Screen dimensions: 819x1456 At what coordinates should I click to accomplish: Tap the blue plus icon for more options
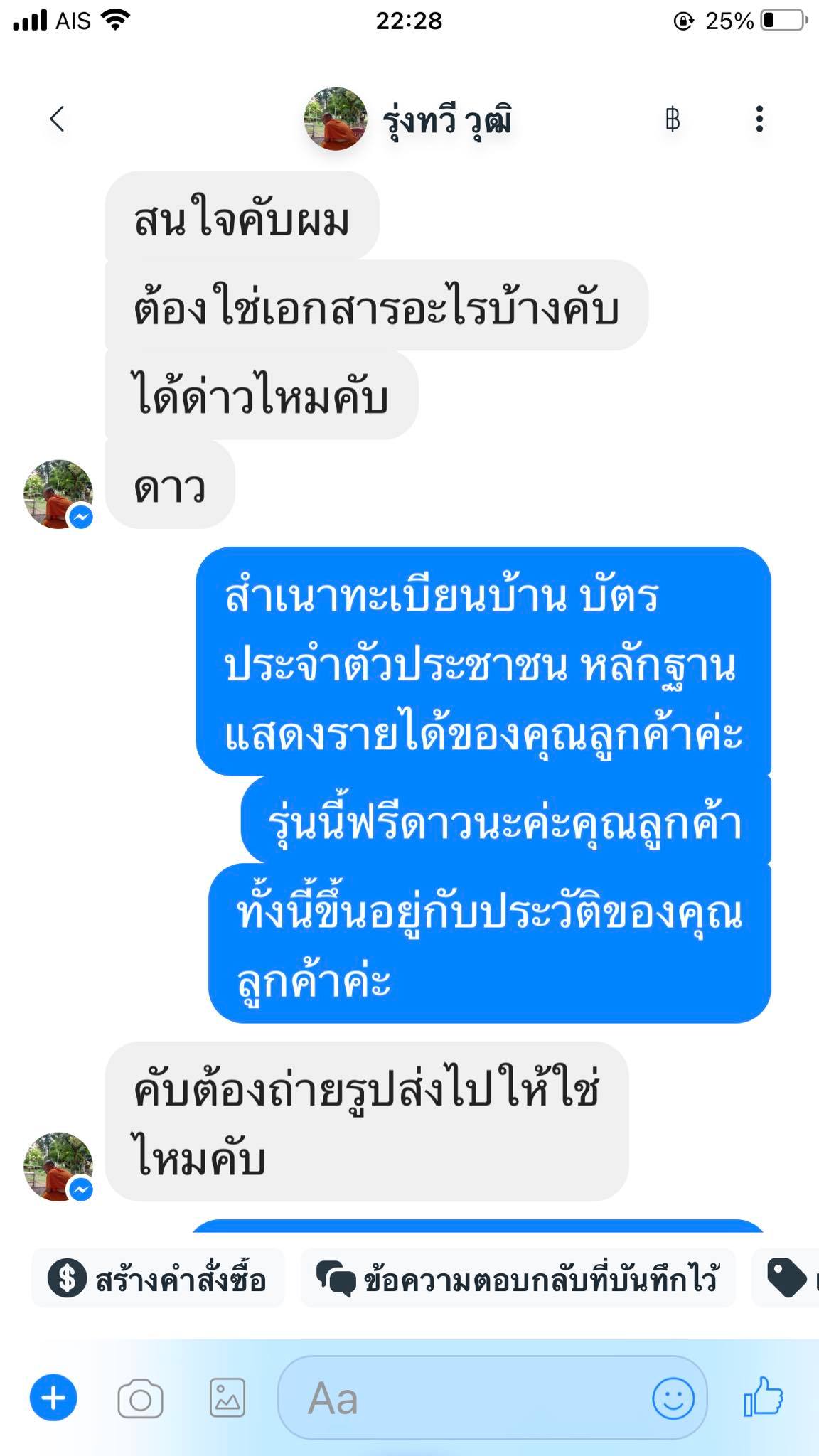53,1398
